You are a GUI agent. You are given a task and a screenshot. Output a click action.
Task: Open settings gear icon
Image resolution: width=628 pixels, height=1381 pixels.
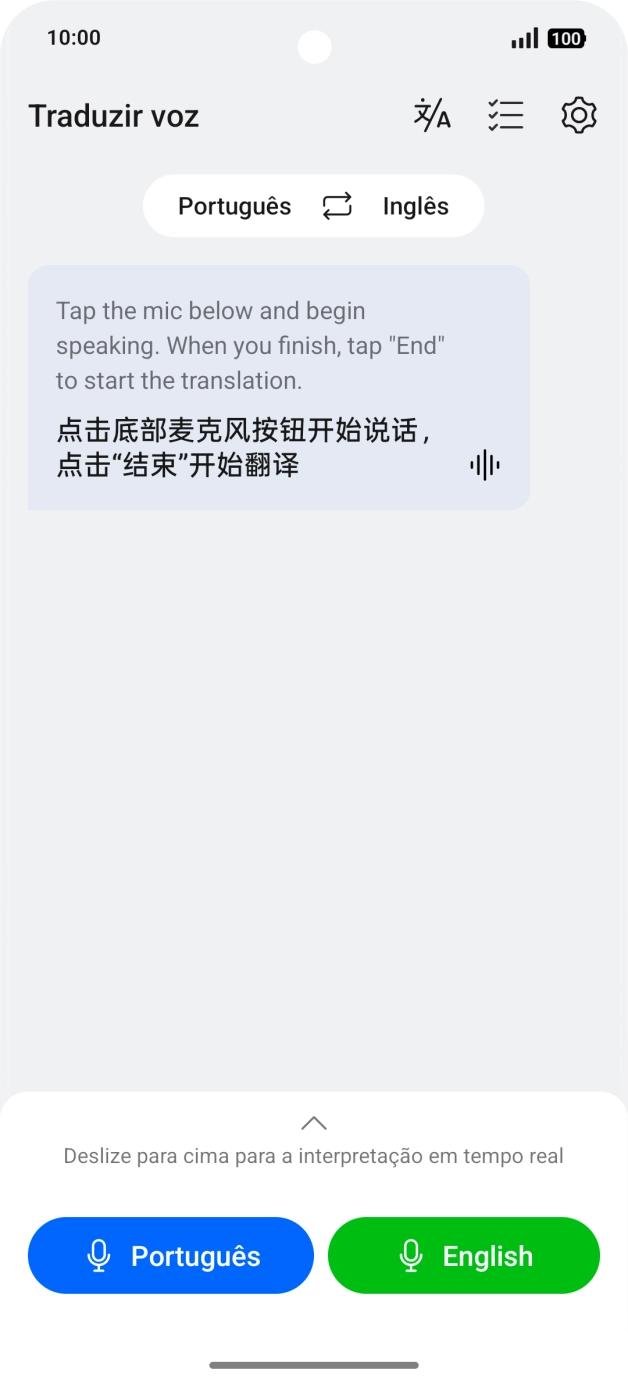(x=579, y=116)
